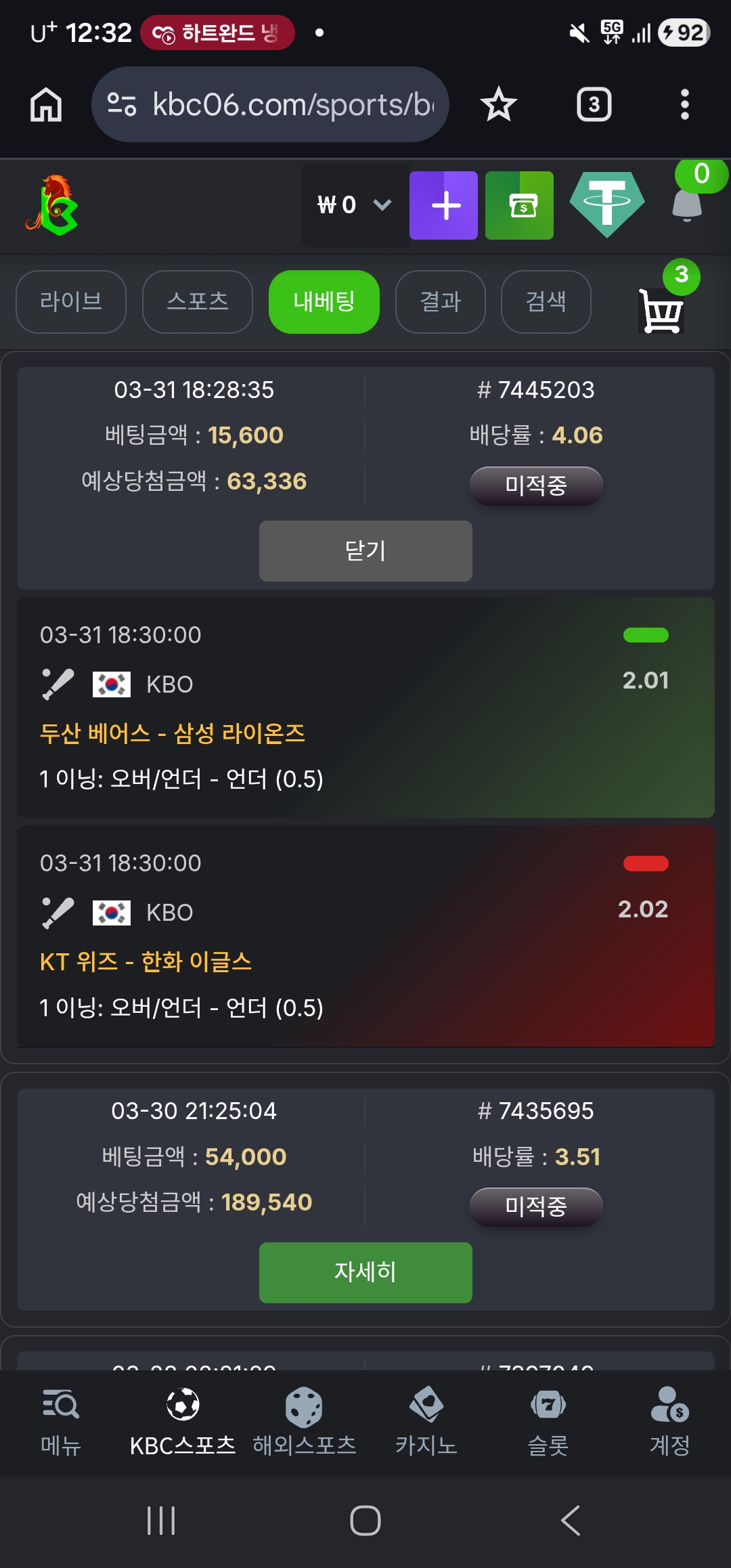Switch to the 라이브 tab
This screenshot has width=731, height=1568.
pos(71,302)
